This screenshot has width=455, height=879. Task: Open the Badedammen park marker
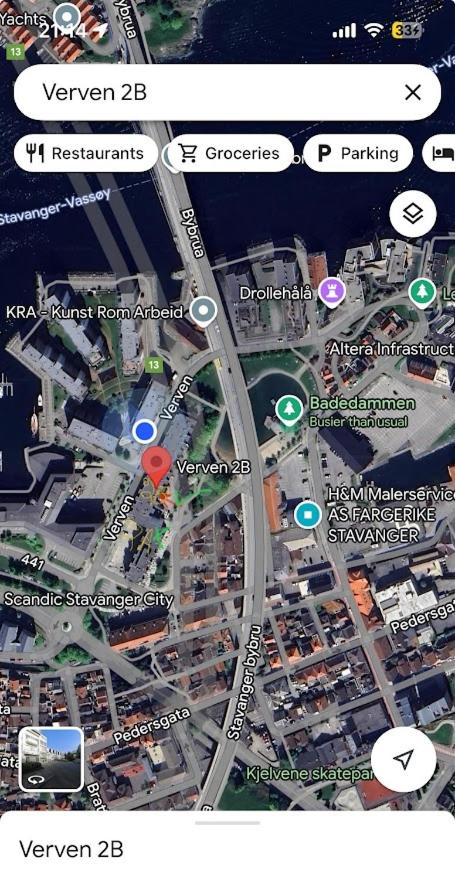point(289,410)
